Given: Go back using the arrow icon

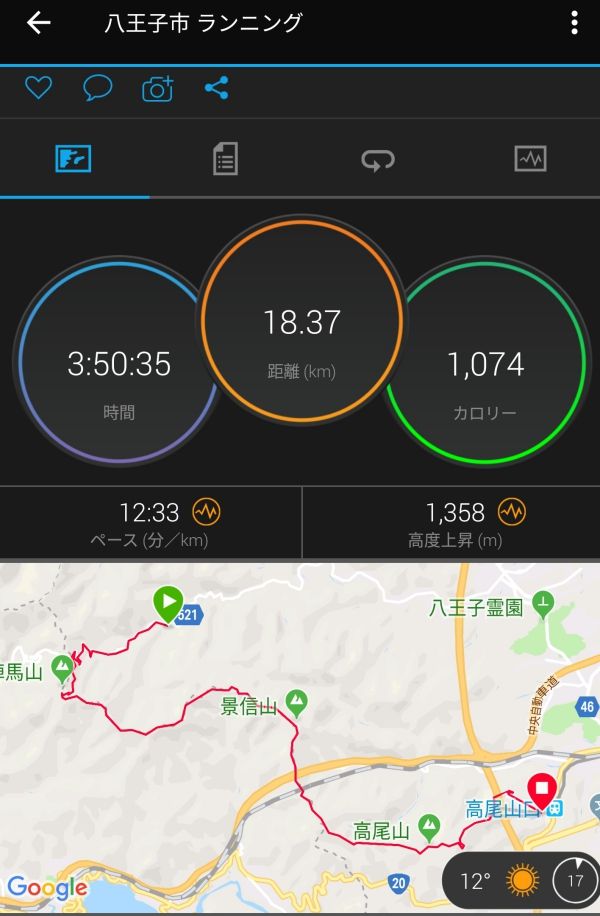Looking at the screenshot, I should [x=38, y=24].
